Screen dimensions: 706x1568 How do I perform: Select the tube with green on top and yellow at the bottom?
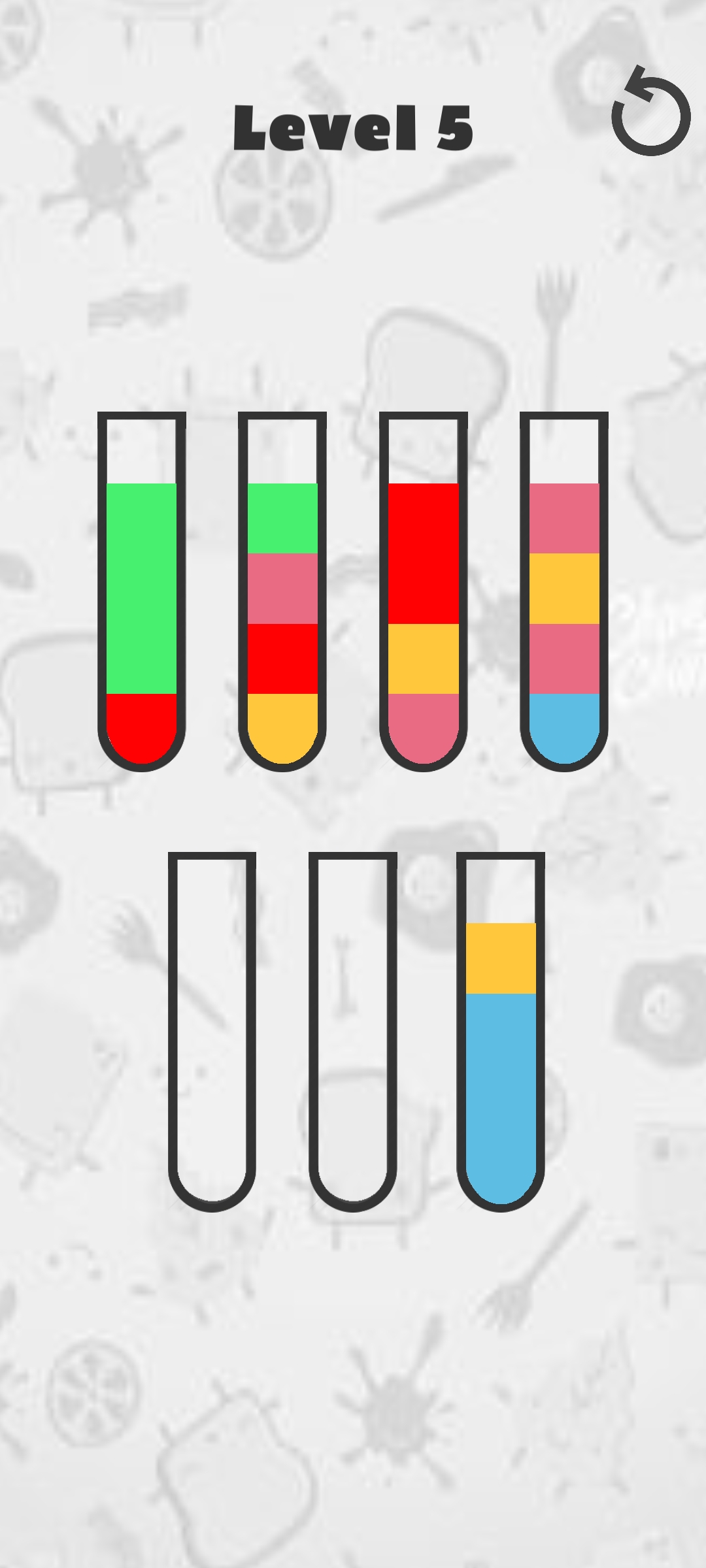pyautogui.click(x=282, y=591)
